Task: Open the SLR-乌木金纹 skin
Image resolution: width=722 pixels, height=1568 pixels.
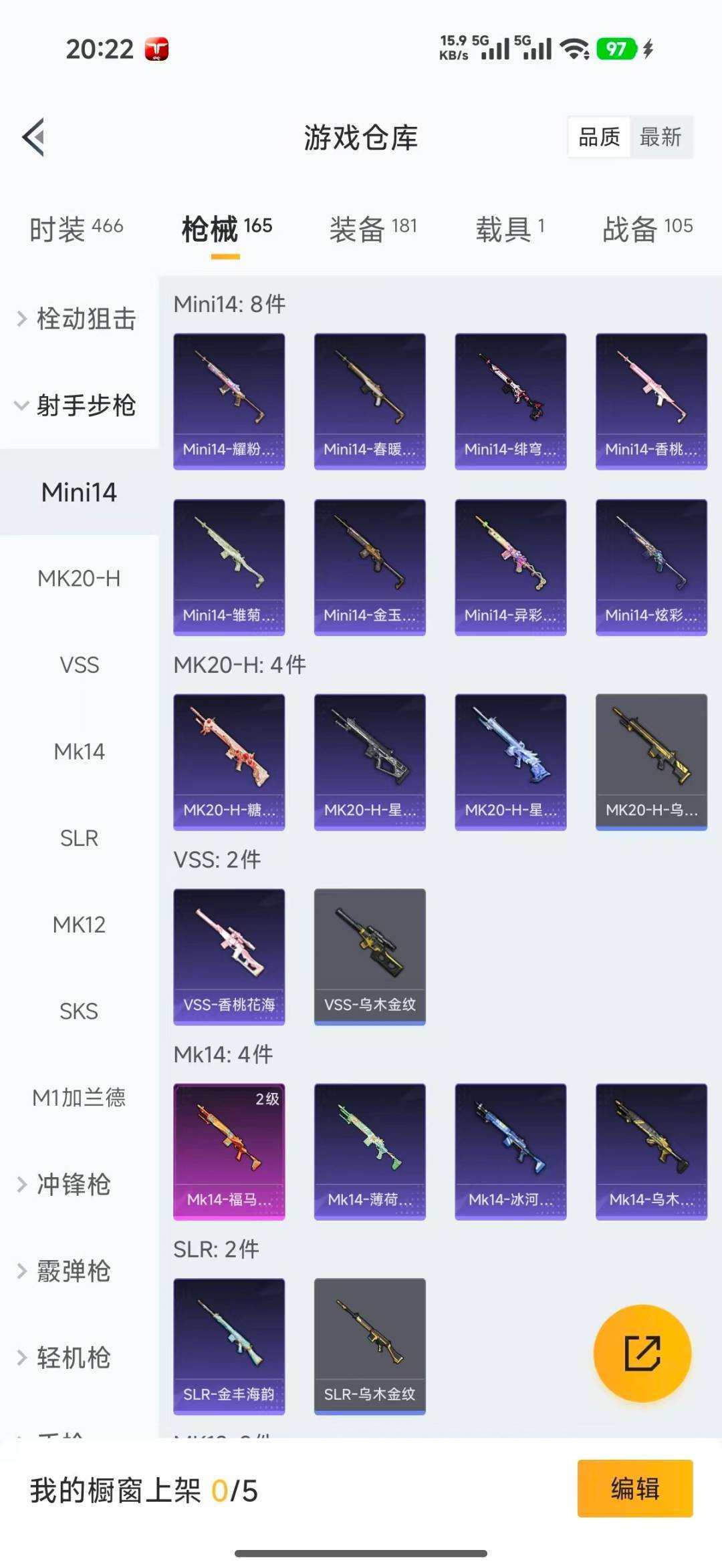Action: [370, 1346]
